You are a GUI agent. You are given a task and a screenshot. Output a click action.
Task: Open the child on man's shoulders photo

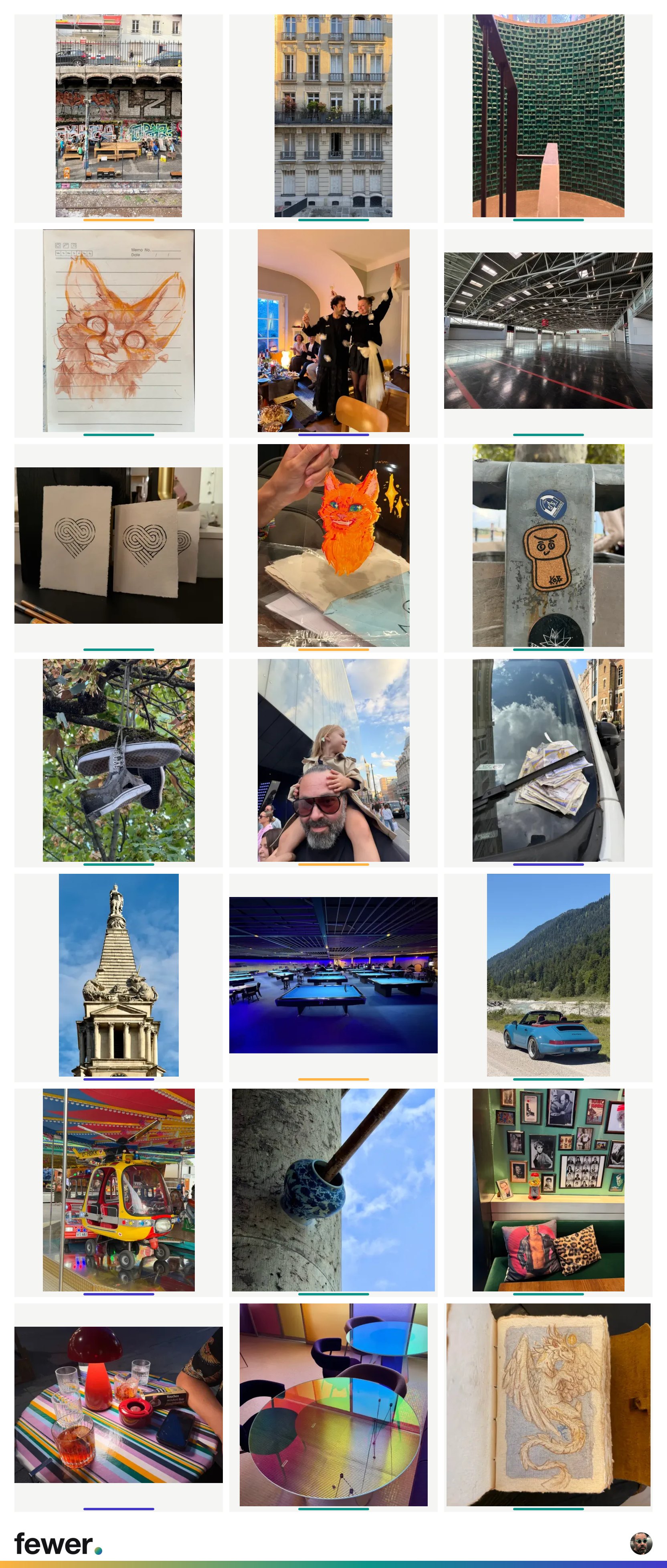click(x=333, y=760)
